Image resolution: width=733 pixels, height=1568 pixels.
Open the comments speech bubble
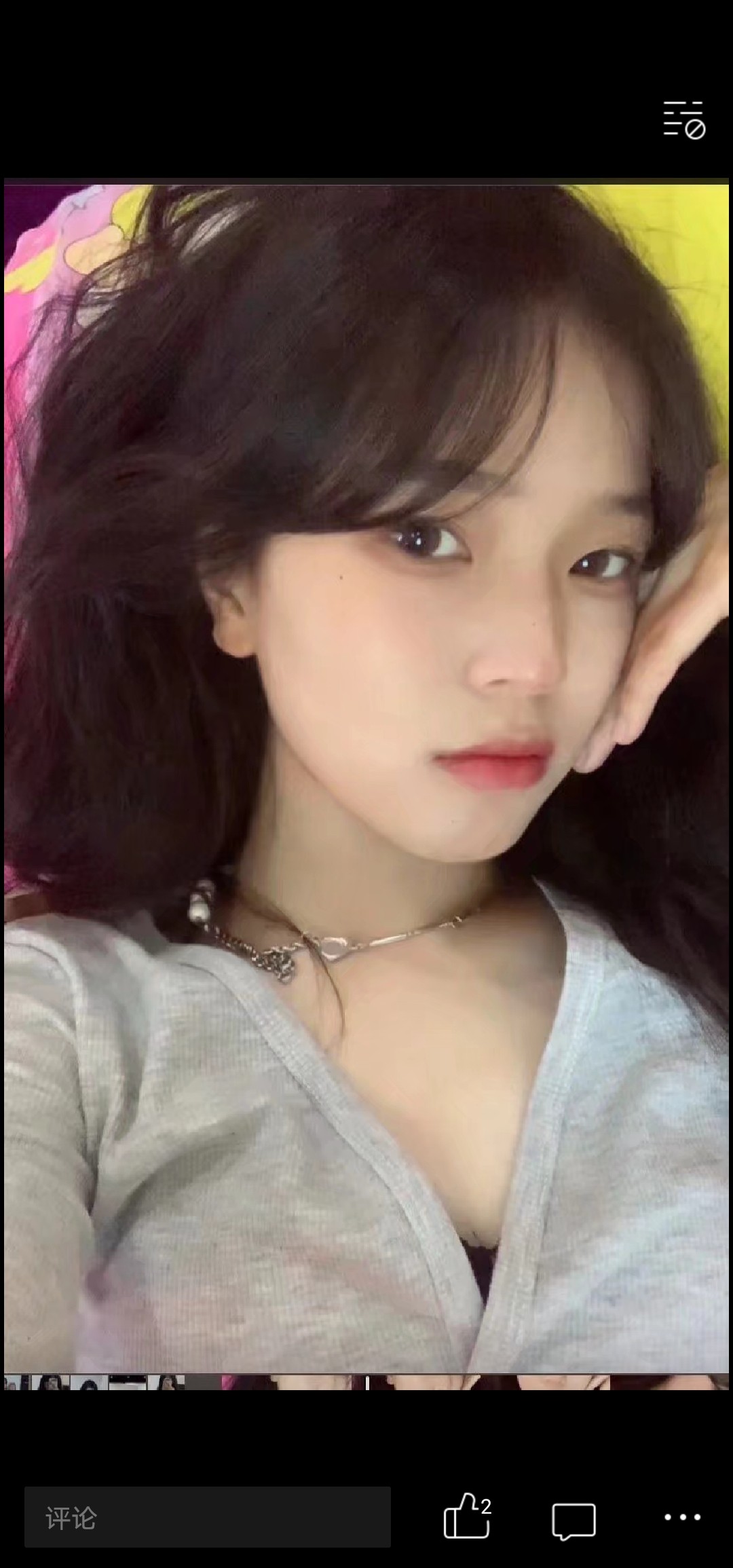574,1519
